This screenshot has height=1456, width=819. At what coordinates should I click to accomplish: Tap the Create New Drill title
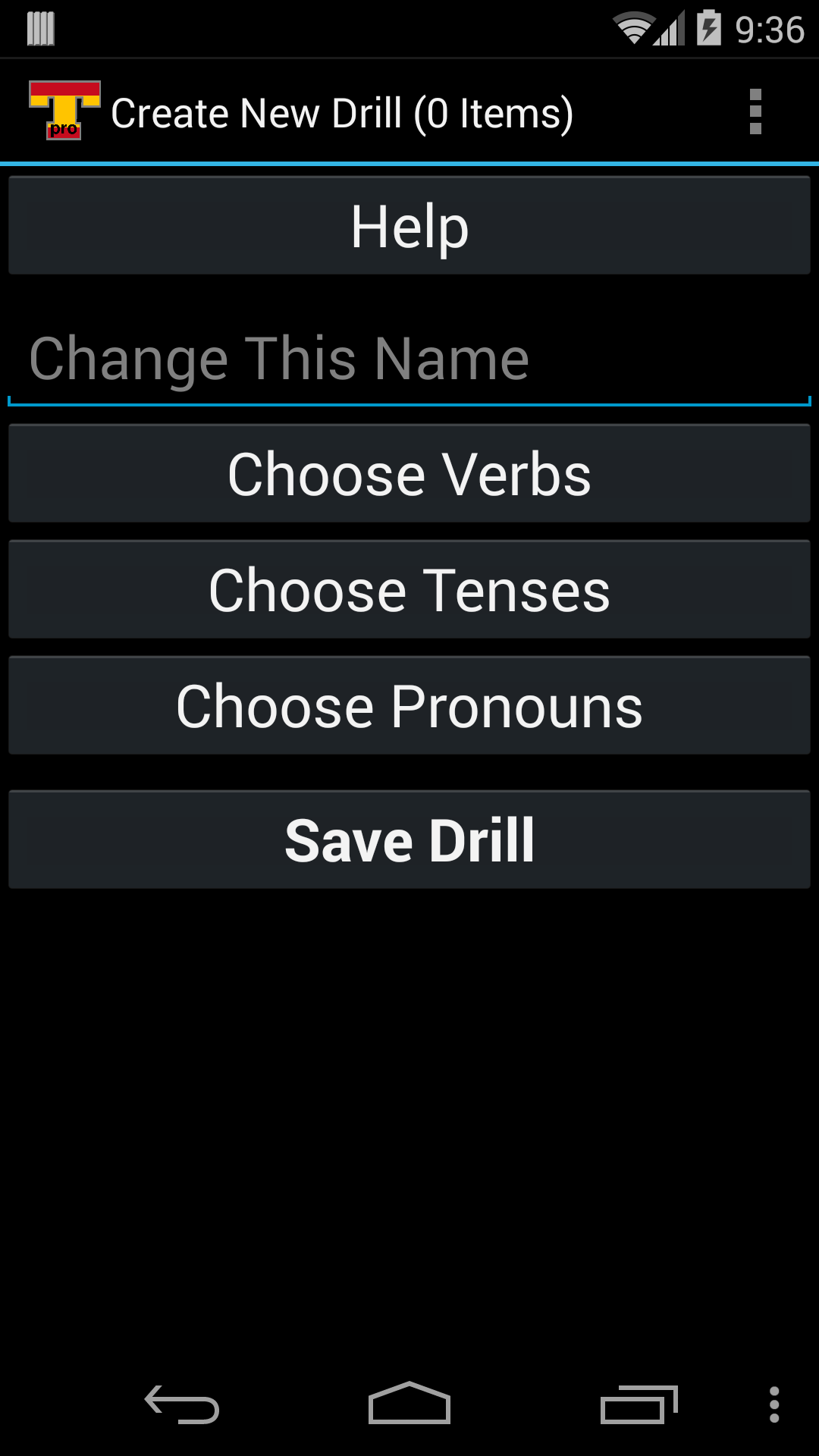click(344, 111)
